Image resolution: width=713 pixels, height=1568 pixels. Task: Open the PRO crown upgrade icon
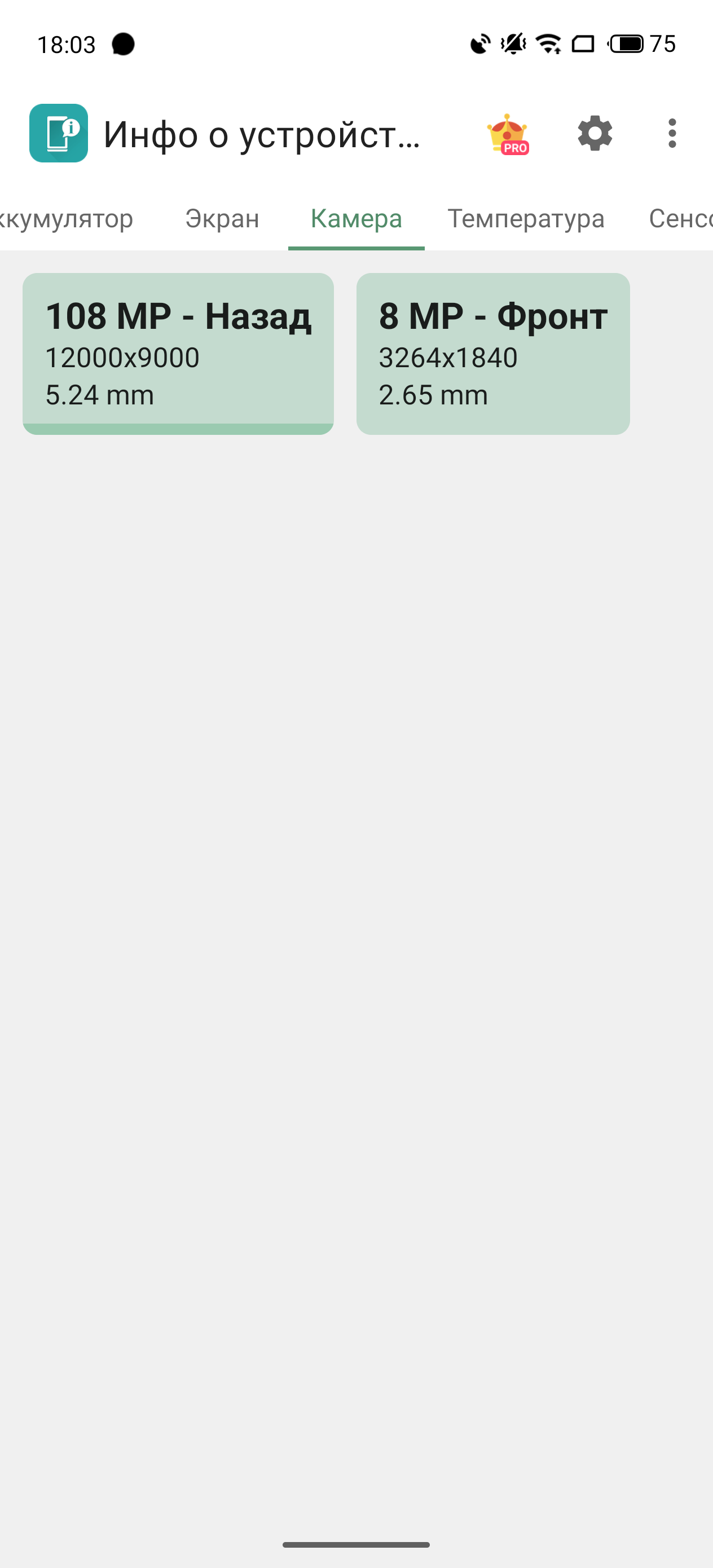(x=508, y=134)
